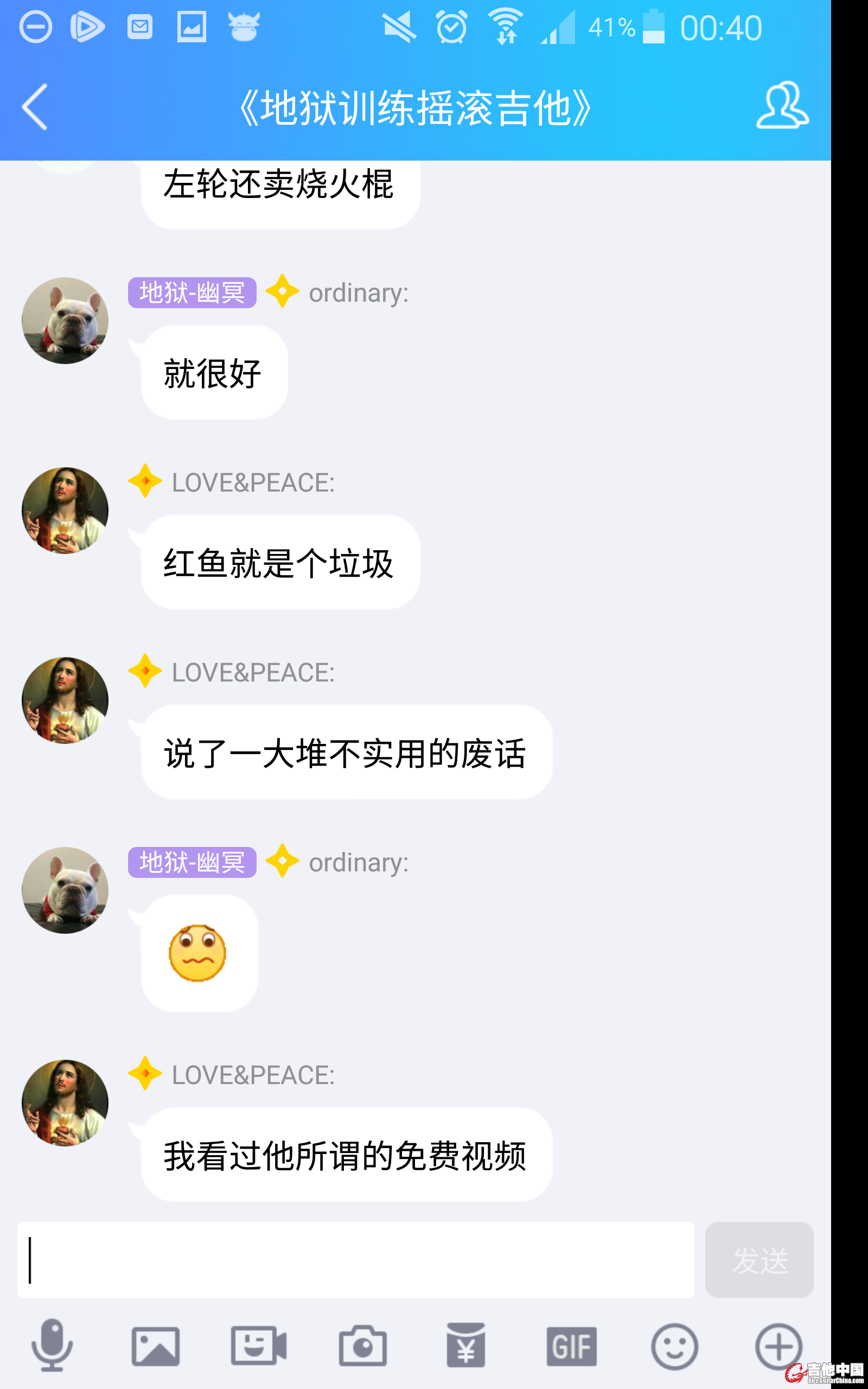
Task: Send a red packet with the ¥ icon
Action: 466,1346
